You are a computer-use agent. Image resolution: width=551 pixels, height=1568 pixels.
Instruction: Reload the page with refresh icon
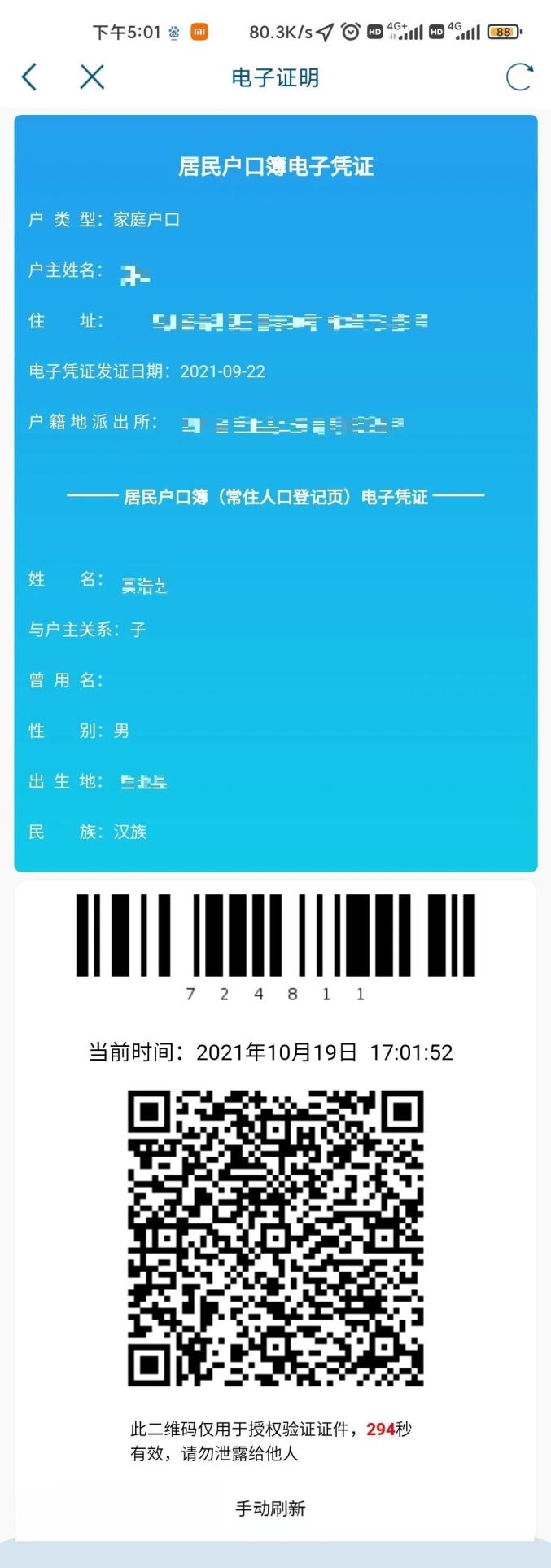pyautogui.click(x=518, y=77)
